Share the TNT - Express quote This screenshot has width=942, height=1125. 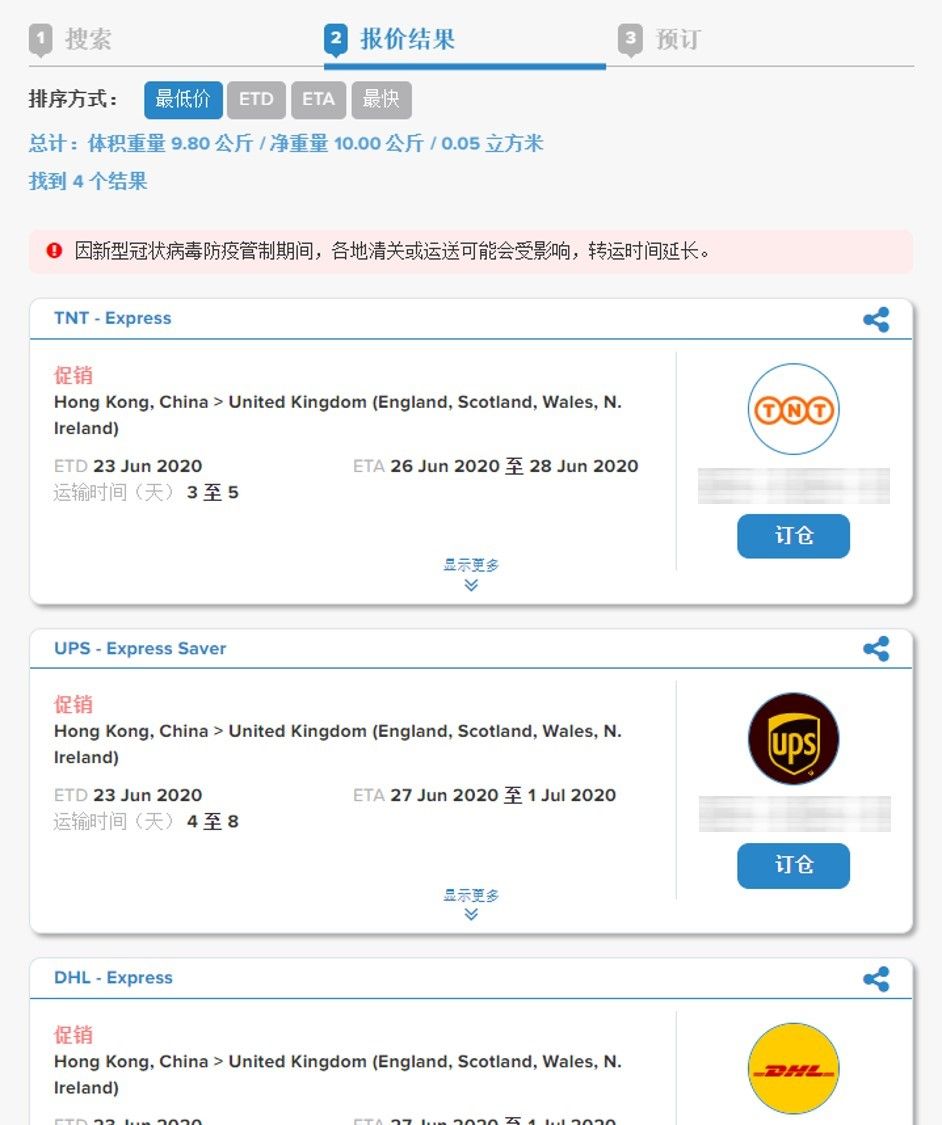(x=876, y=320)
